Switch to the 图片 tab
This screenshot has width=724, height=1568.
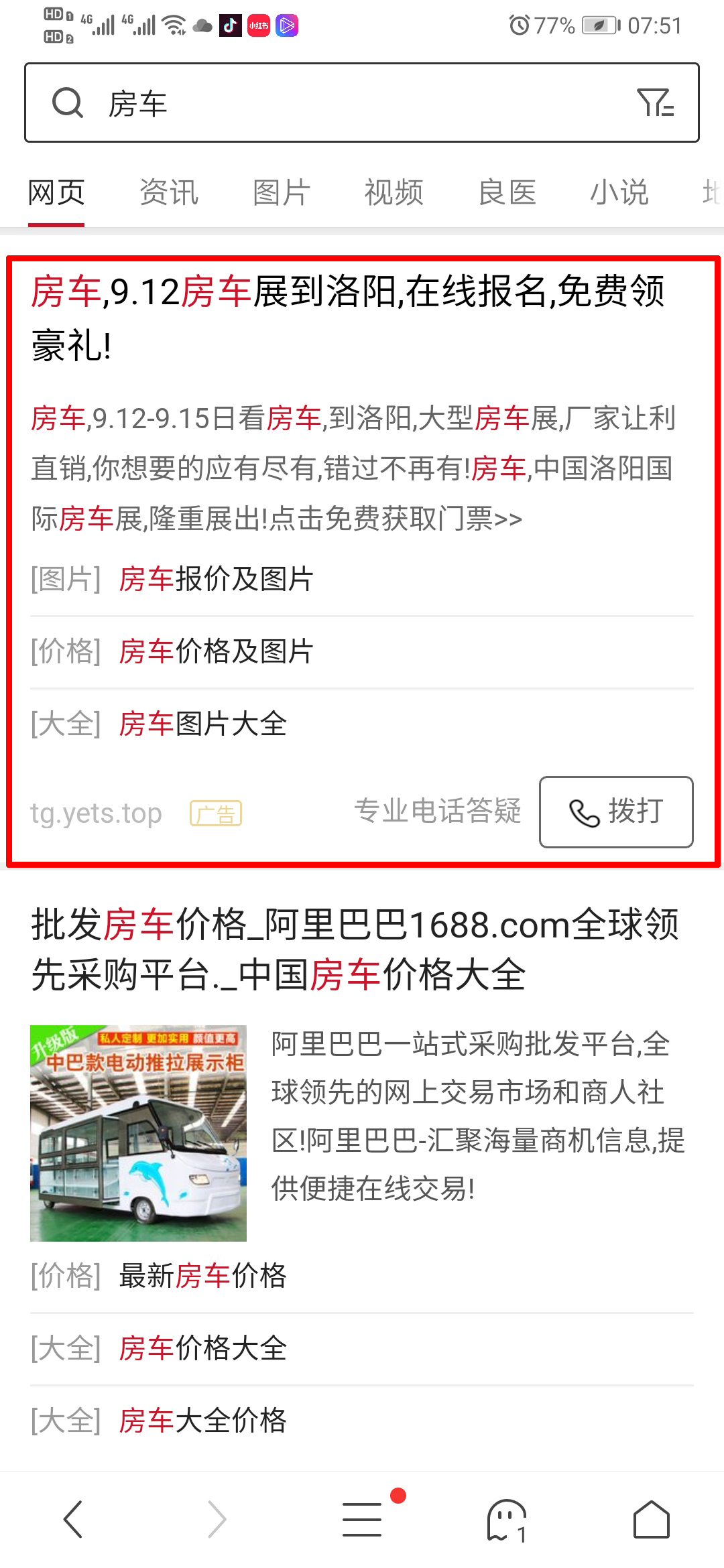point(282,193)
